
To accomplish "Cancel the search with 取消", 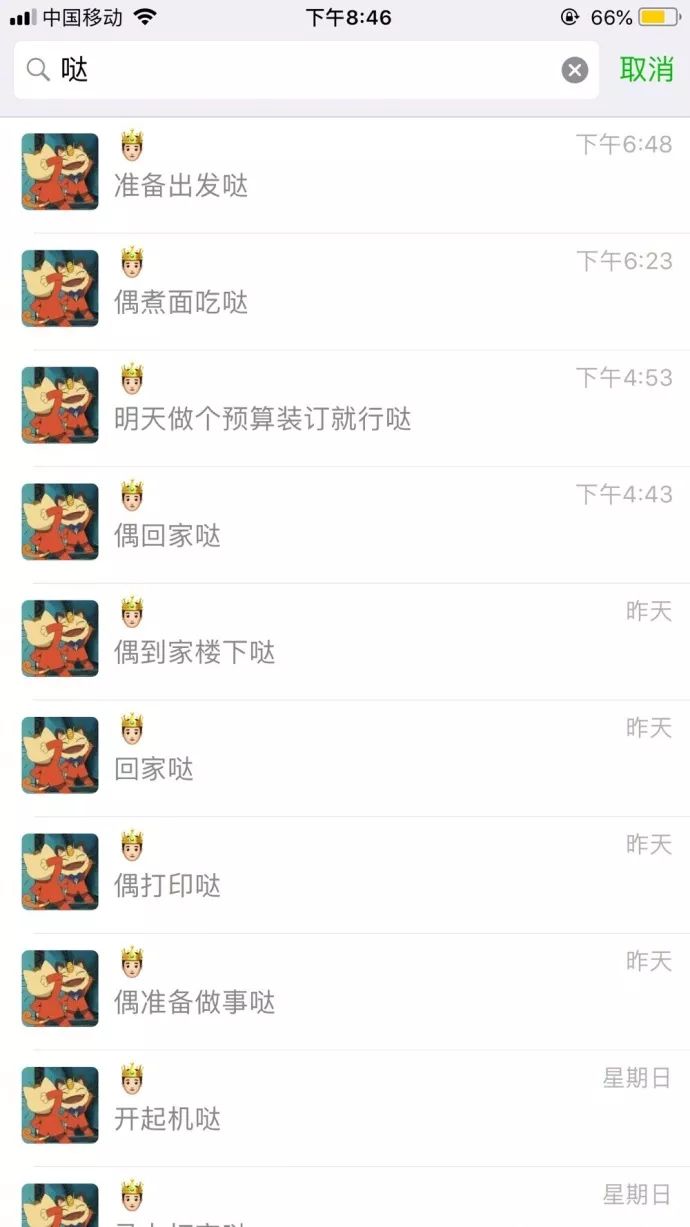I will [646, 70].
